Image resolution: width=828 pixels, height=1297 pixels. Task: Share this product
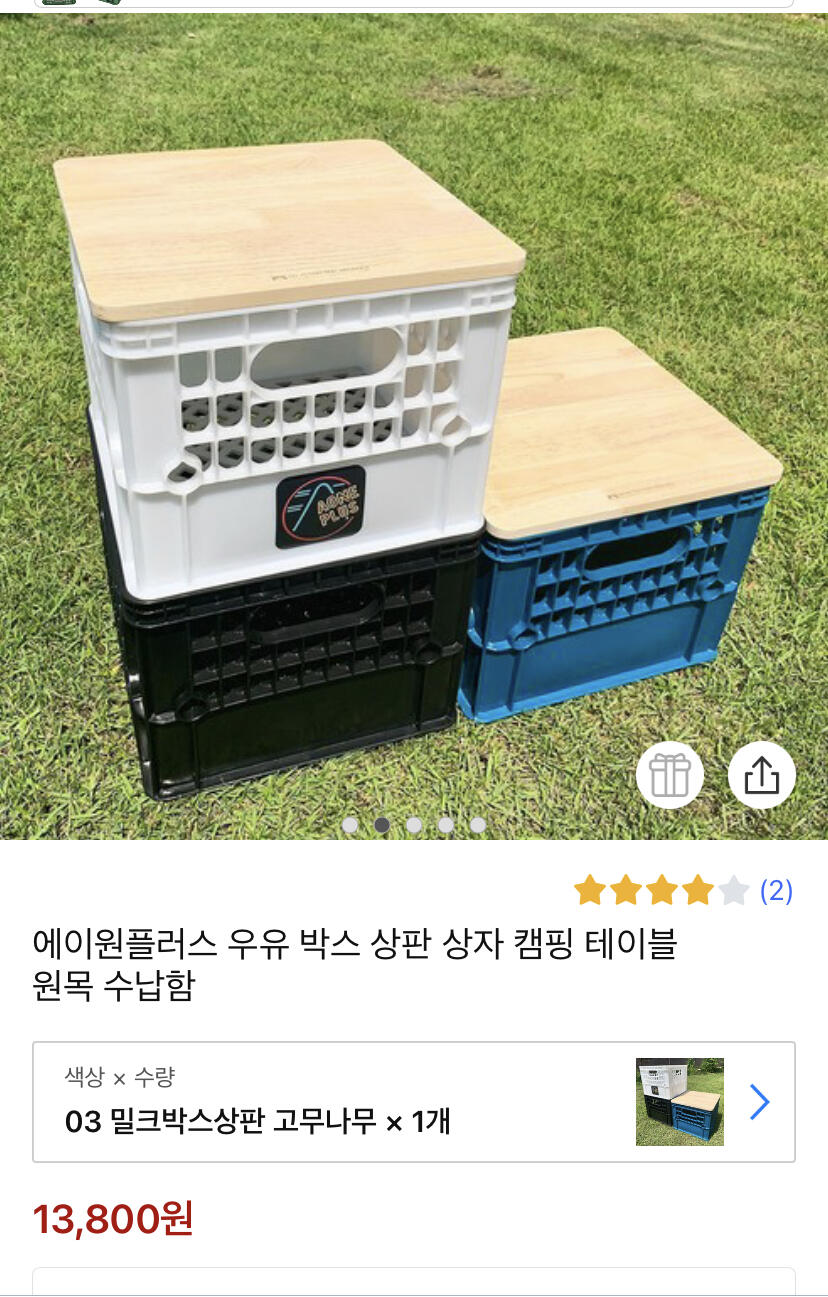[761, 774]
